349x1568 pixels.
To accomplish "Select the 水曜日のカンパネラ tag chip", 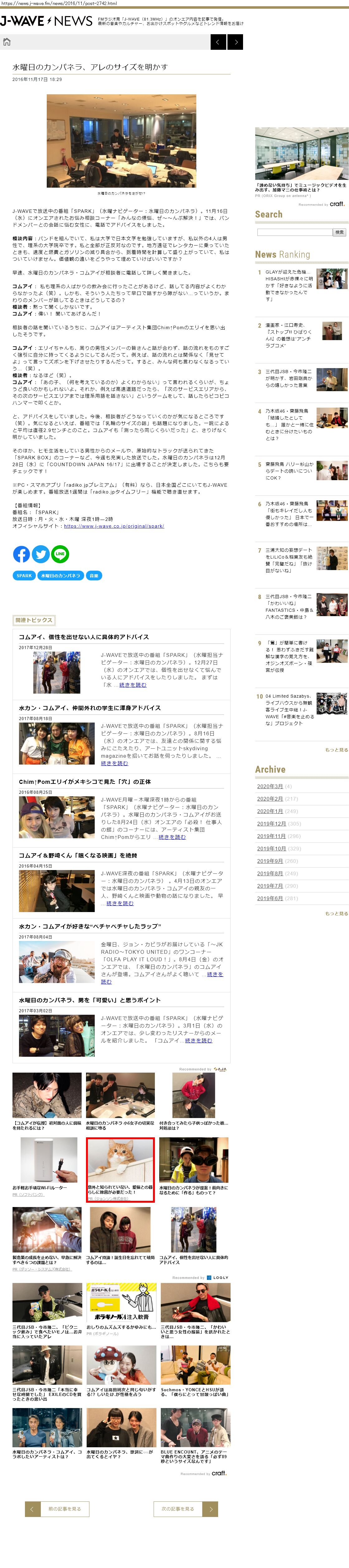I will pyautogui.click(x=60, y=575).
